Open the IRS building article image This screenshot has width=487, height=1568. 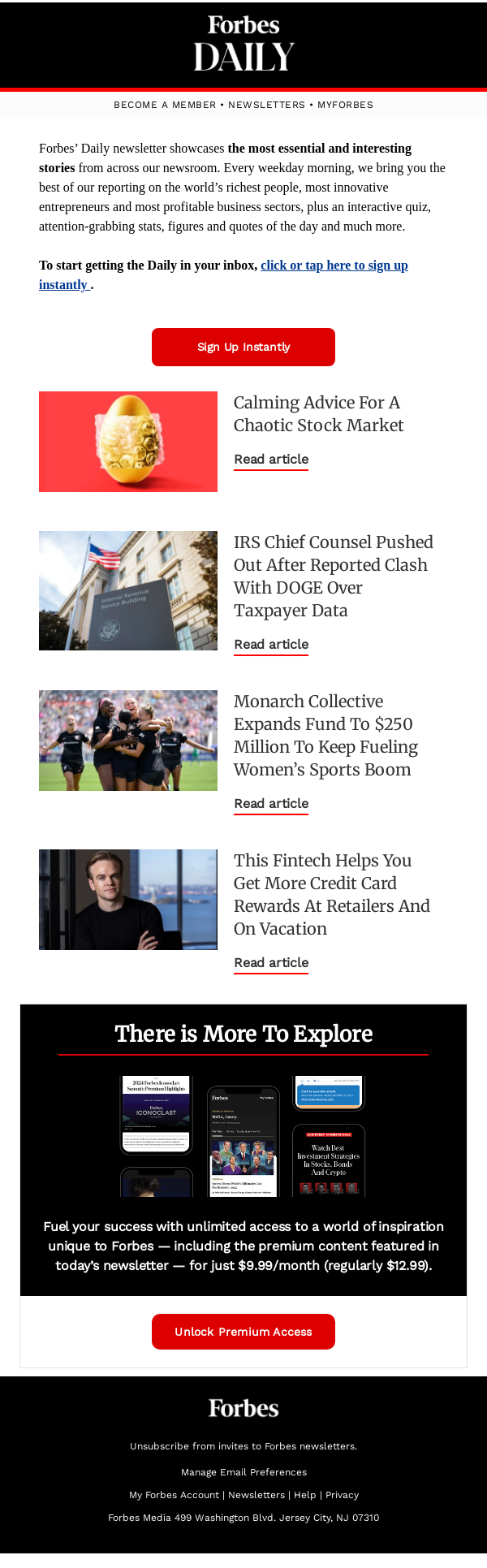pos(128,590)
